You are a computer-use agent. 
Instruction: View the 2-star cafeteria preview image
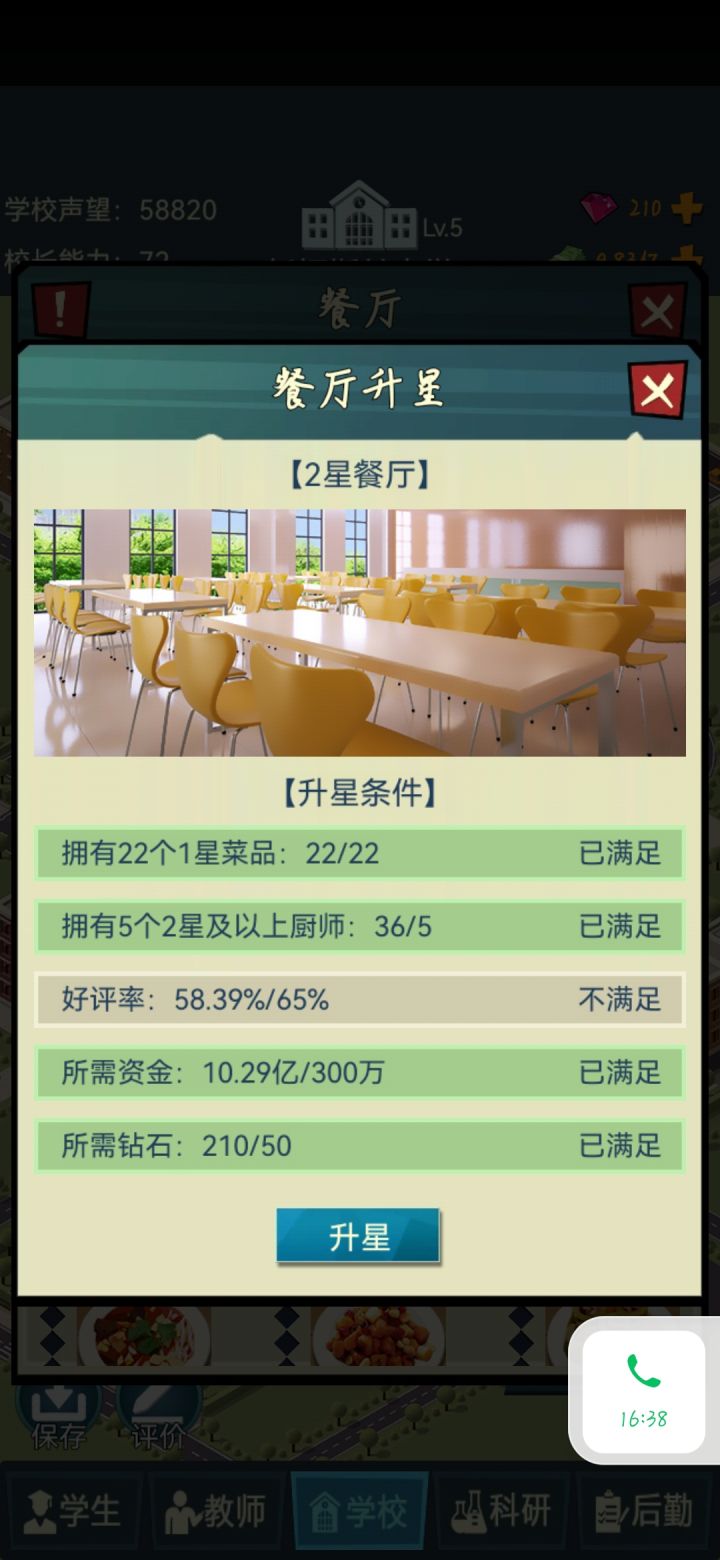[360, 630]
